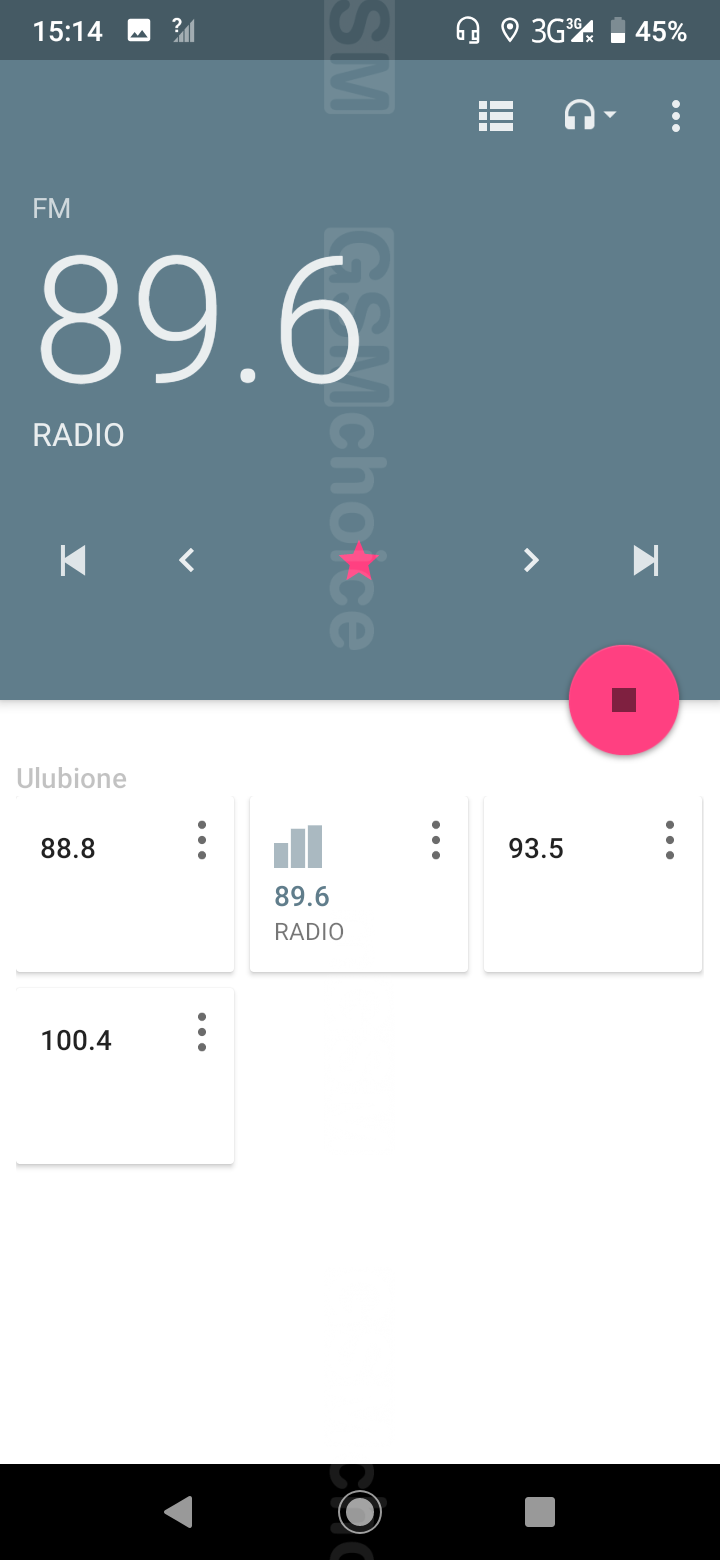Seek to the next station
The image size is (720, 1560).
click(646, 561)
